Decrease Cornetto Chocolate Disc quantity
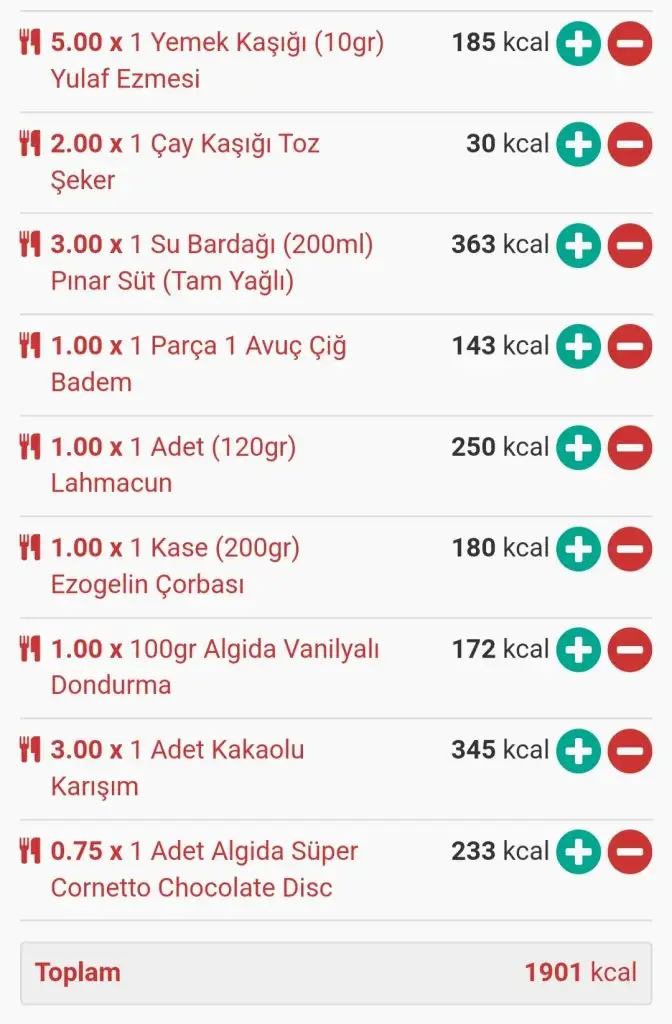This screenshot has width=672, height=1024. coord(630,852)
